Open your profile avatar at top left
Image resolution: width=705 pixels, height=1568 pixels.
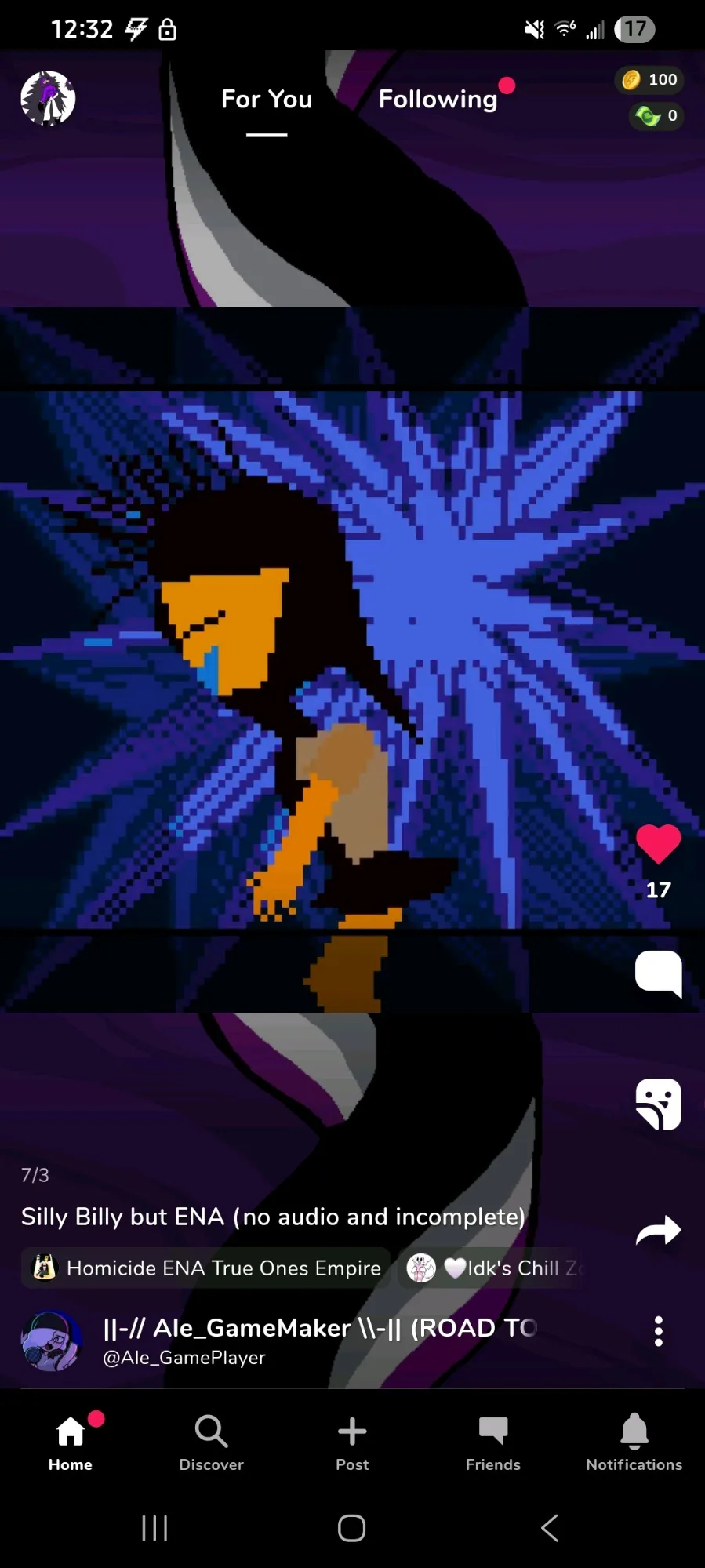[x=48, y=98]
